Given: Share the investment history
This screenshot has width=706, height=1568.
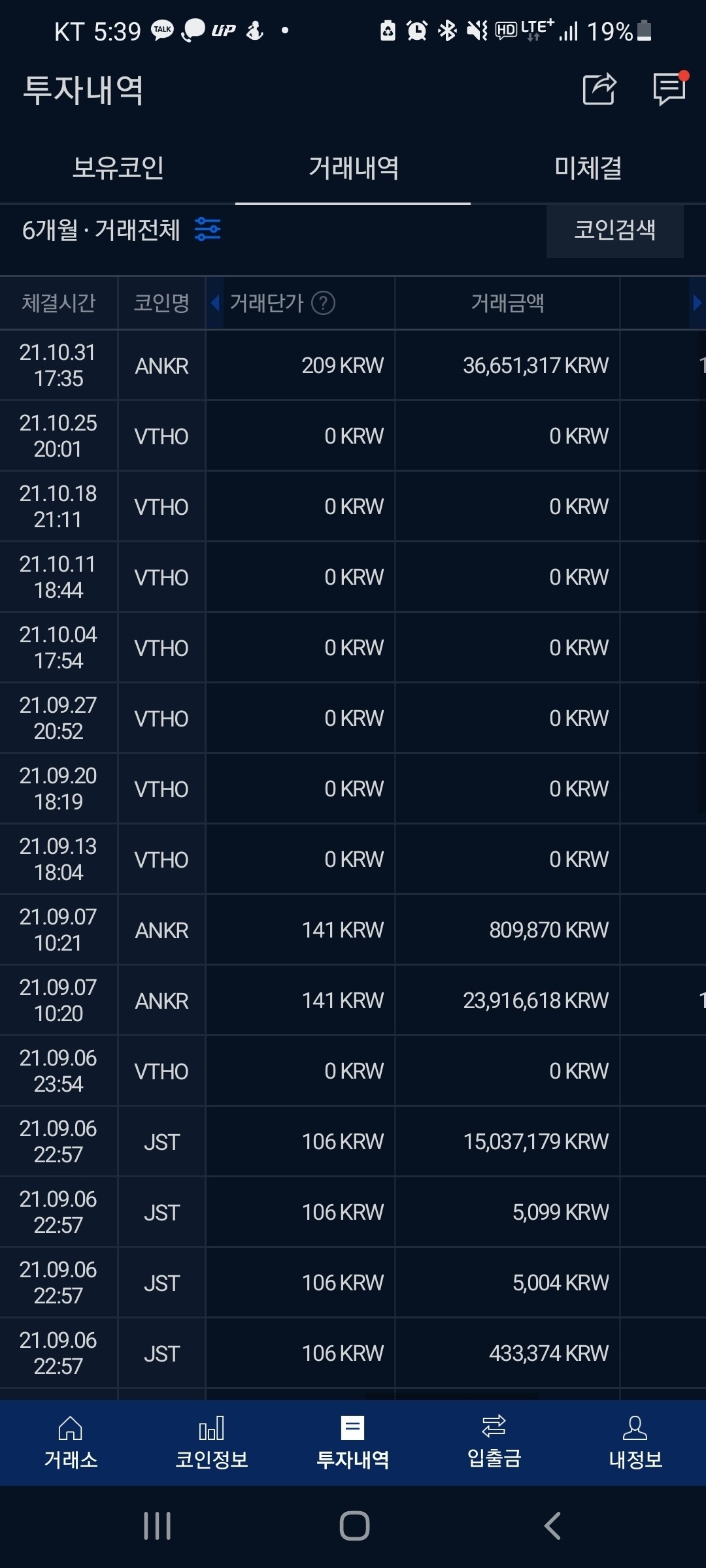Looking at the screenshot, I should (599, 89).
